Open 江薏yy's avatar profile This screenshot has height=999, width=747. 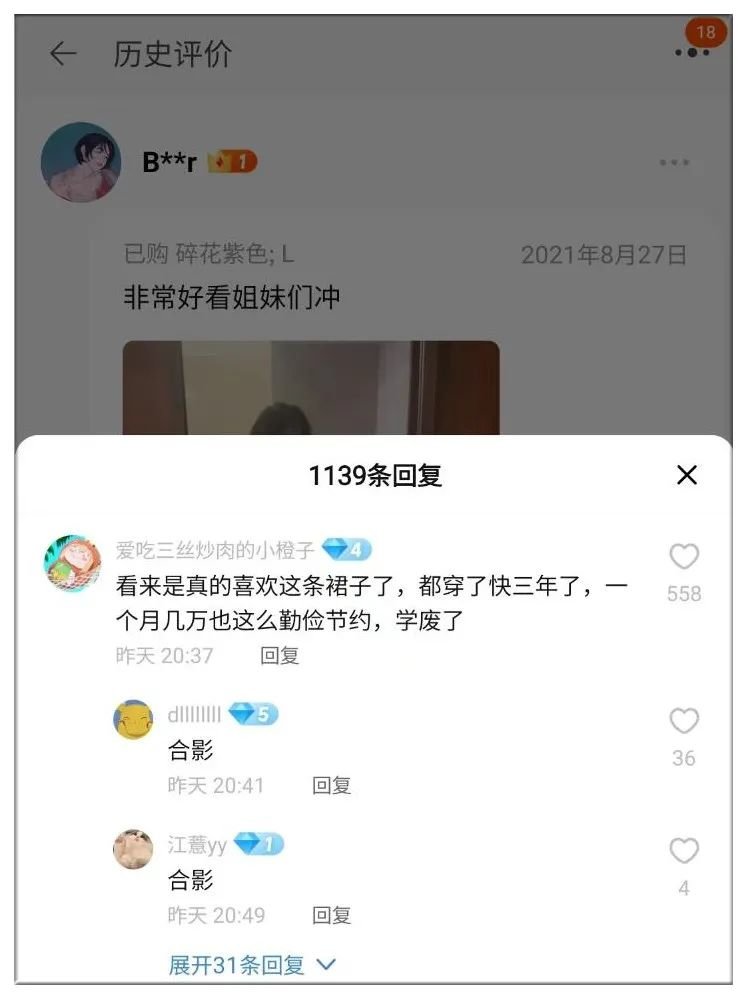tap(133, 849)
